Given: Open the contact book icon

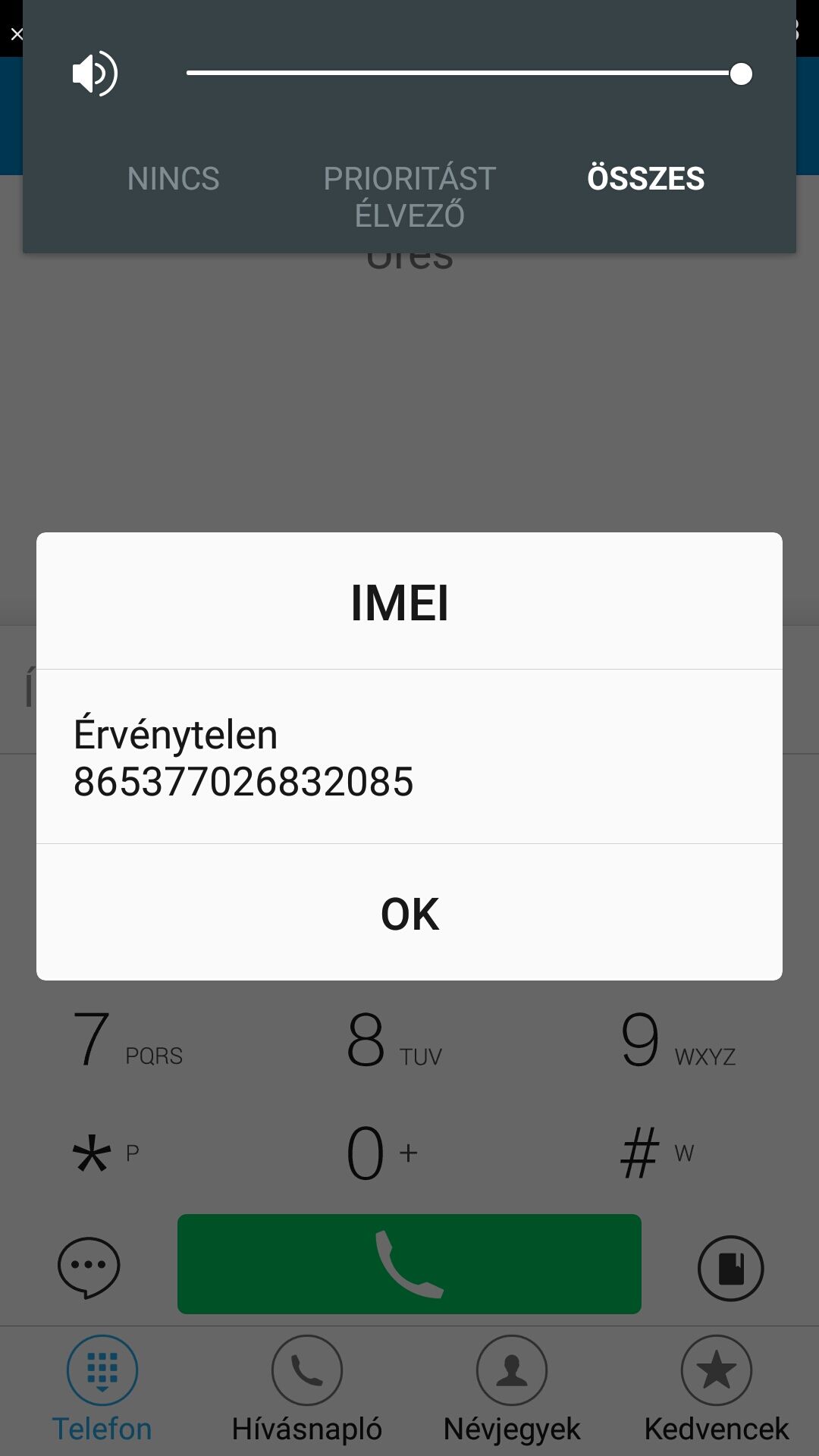Looking at the screenshot, I should point(730,1268).
